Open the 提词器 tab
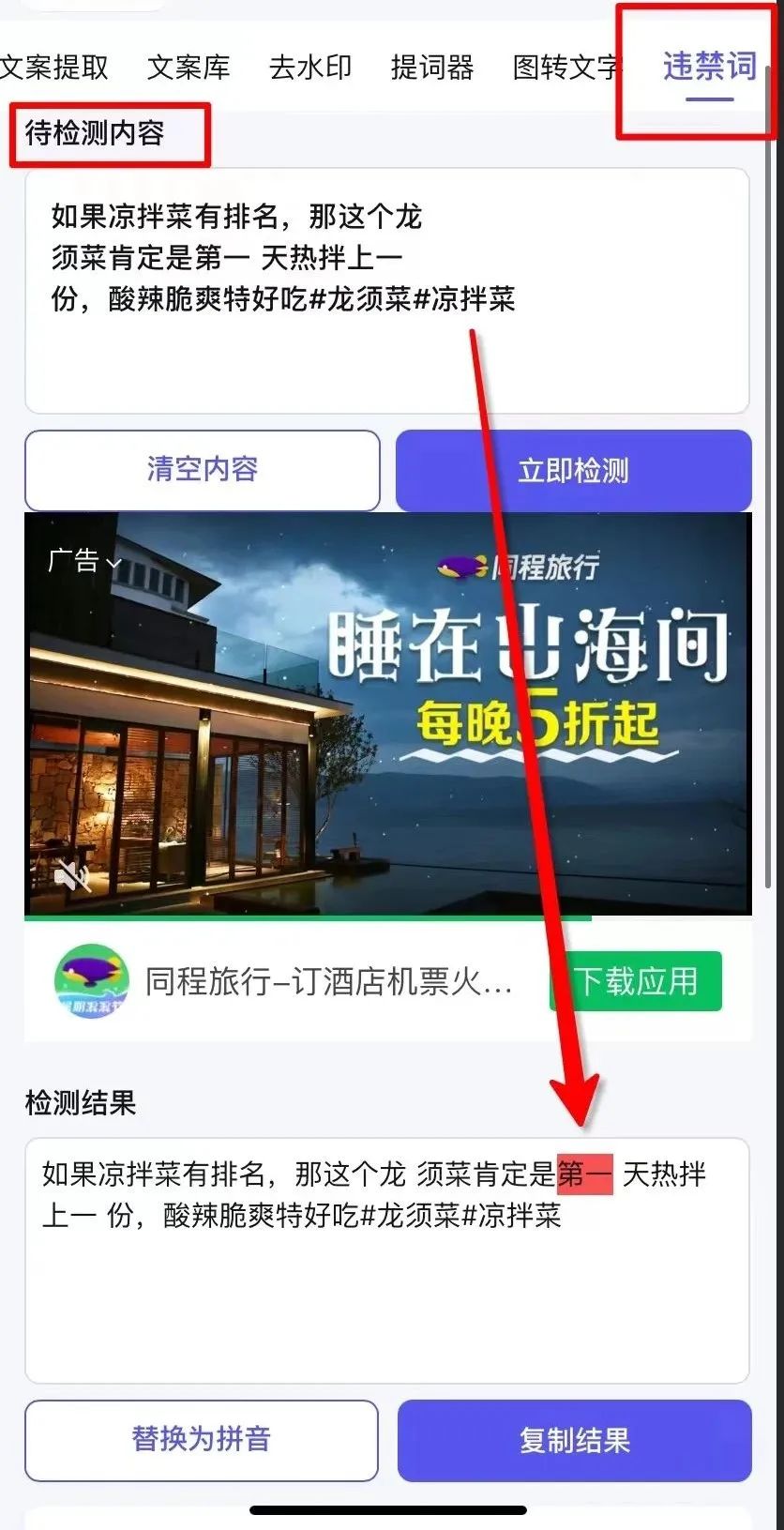This screenshot has width=784, height=1530. coord(432,68)
